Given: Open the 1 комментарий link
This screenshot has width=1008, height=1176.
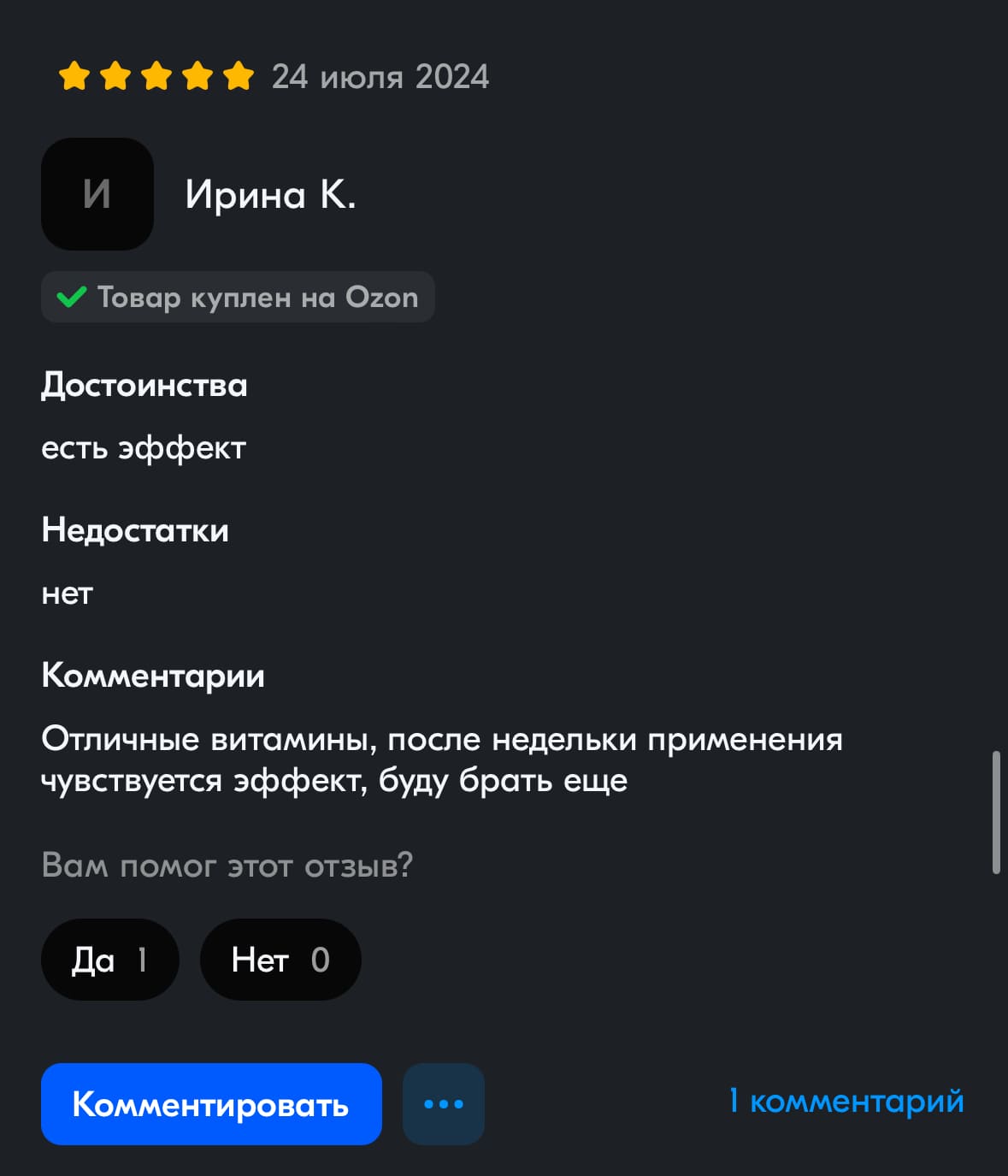Looking at the screenshot, I should 846,1101.
